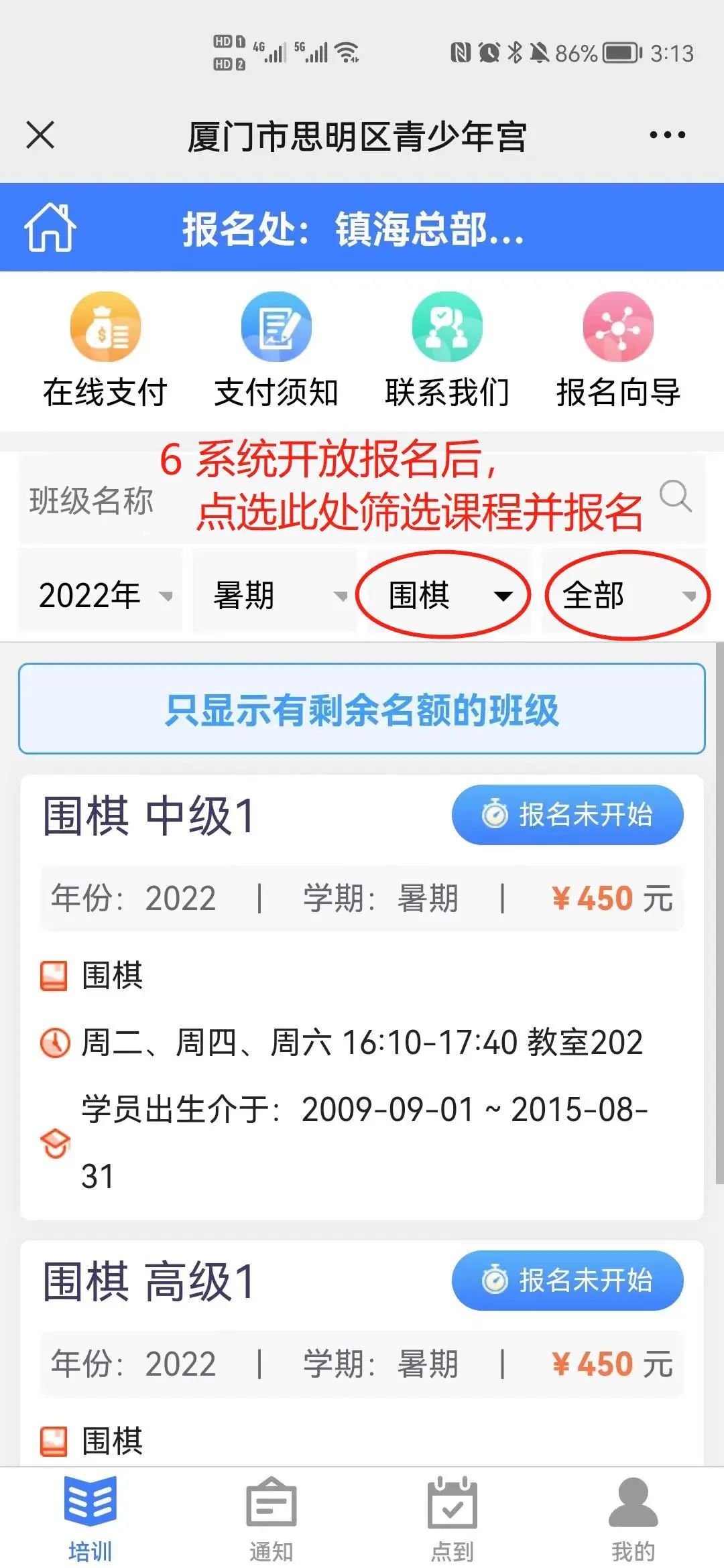Image resolution: width=724 pixels, height=1568 pixels.
Task: Close the mini program with the X
Action: coord(40,135)
